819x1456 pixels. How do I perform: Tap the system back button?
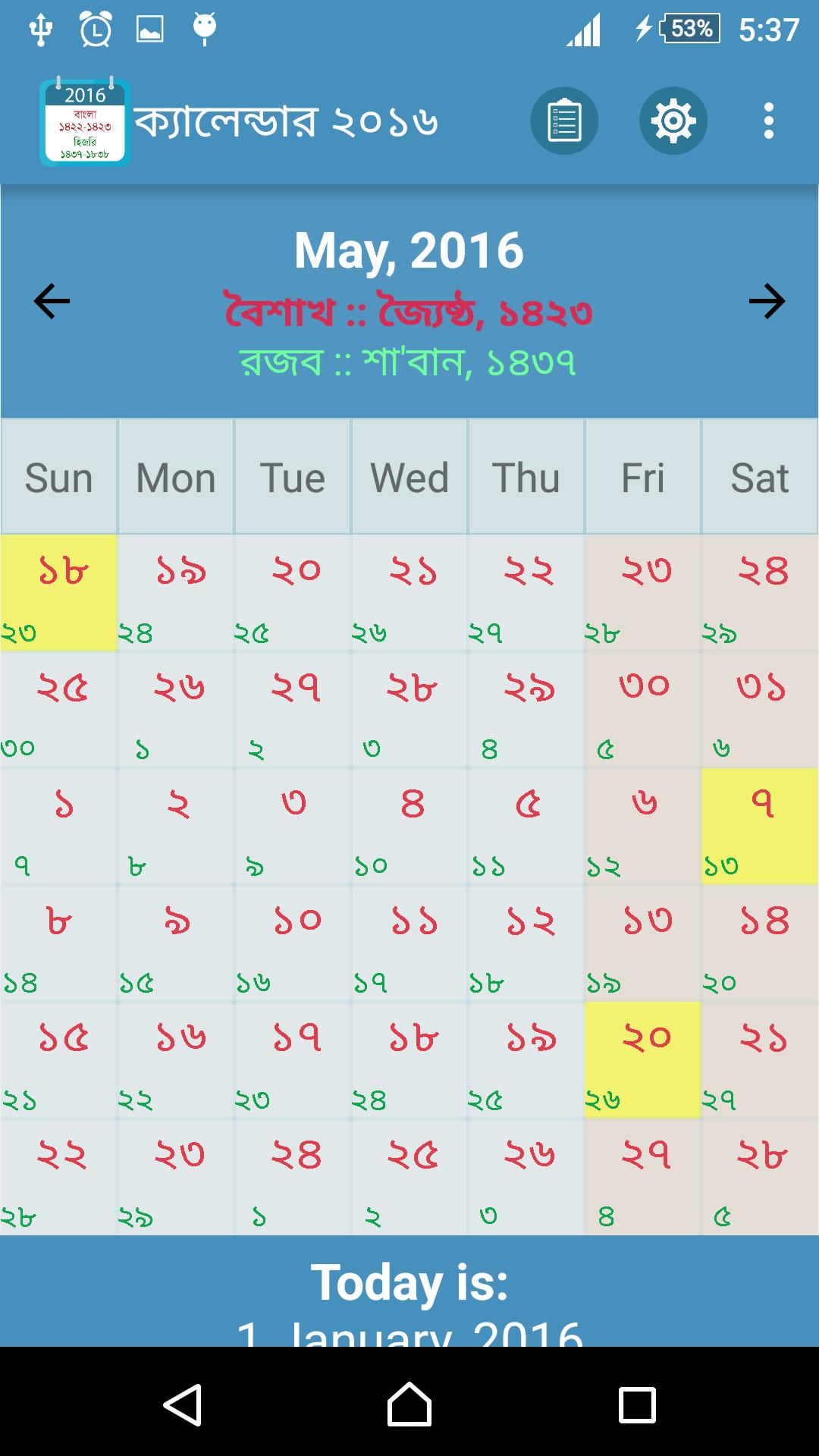(182, 1404)
